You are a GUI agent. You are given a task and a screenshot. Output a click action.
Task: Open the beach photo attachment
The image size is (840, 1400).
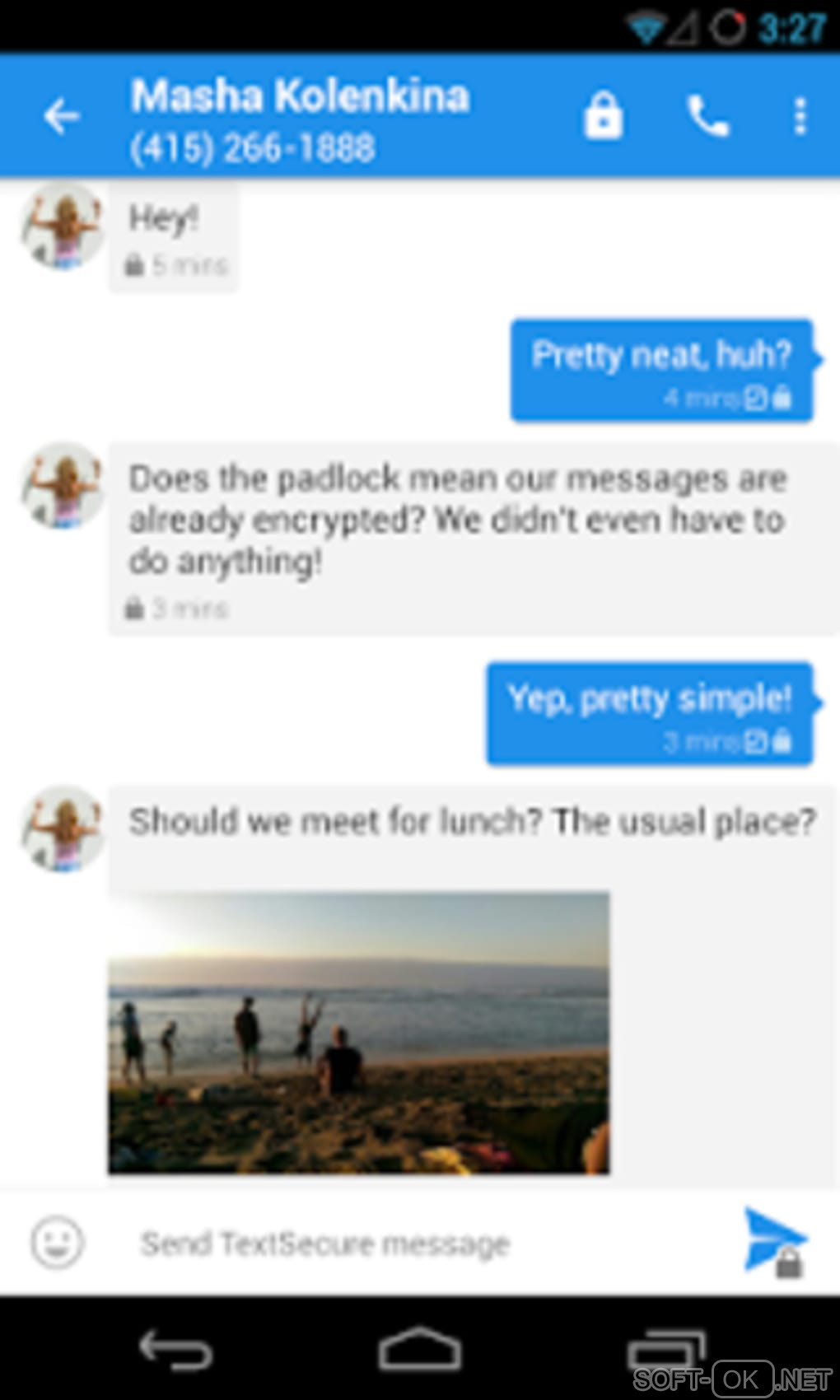pyautogui.click(x=359, y=1034)
